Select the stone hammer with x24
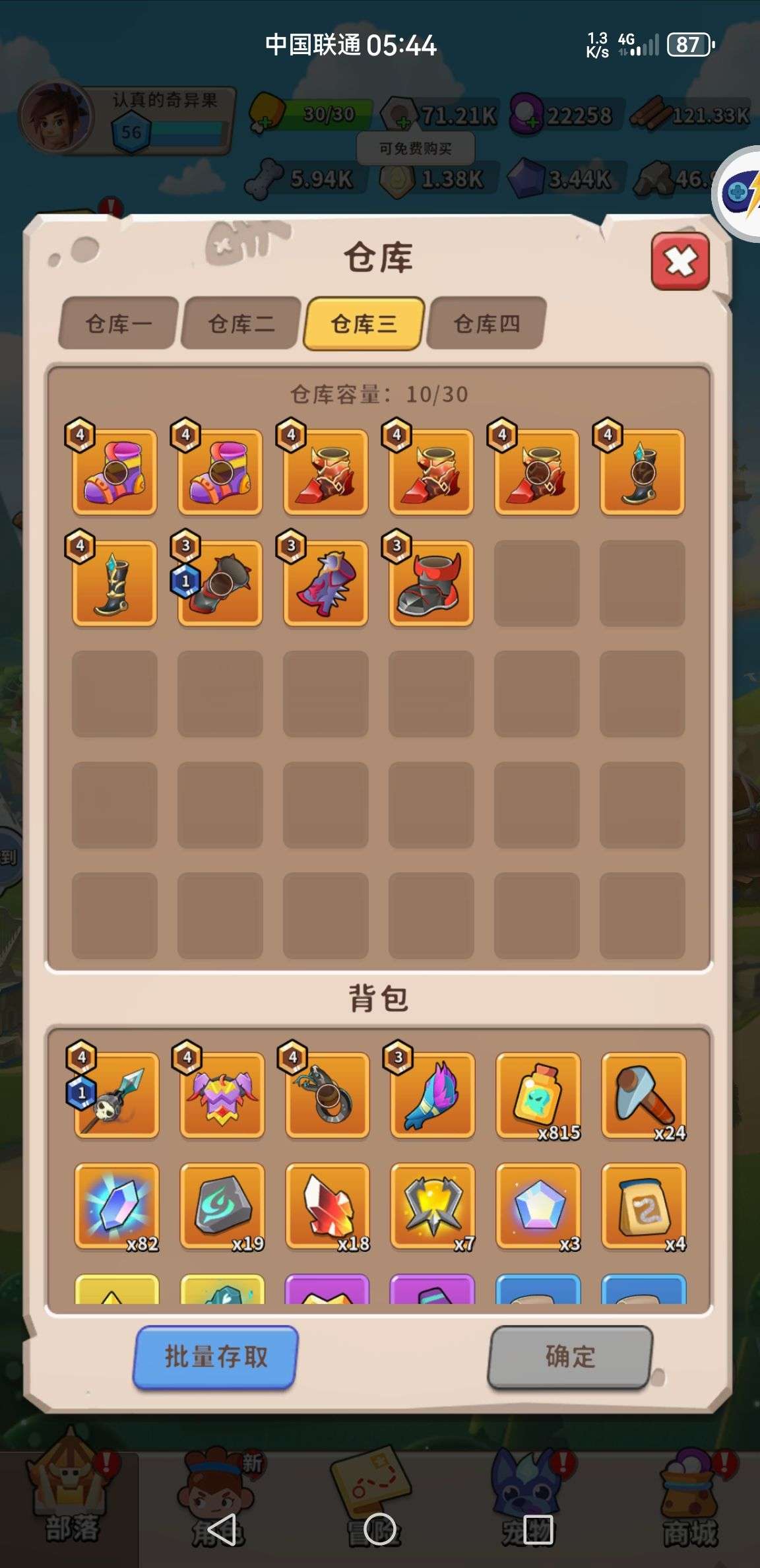Viewport: 760px width, 1568px height. point(644,1095)
